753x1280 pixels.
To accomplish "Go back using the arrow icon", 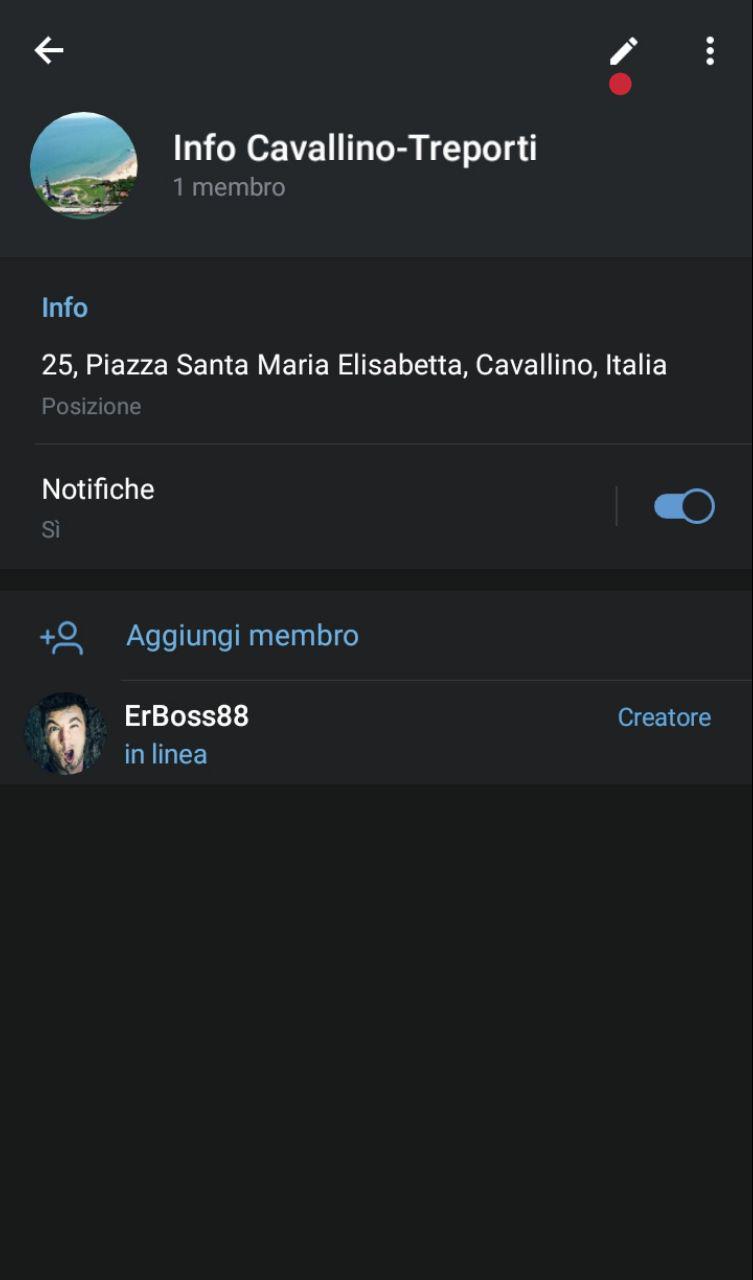I will click(x=49, y=50).
